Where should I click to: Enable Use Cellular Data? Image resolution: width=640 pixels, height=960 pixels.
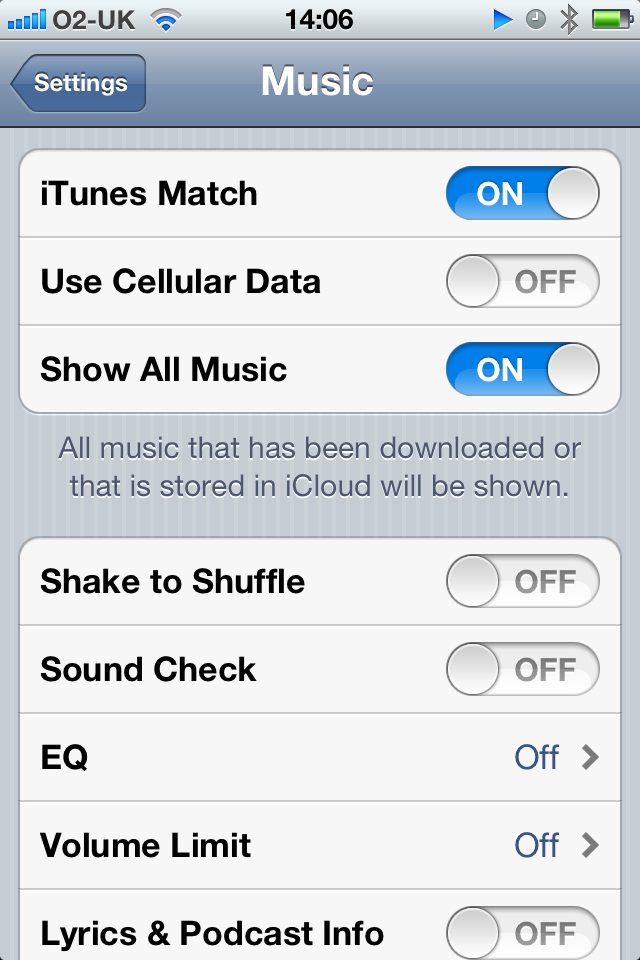pyautogui.click(x=522, y=282)
